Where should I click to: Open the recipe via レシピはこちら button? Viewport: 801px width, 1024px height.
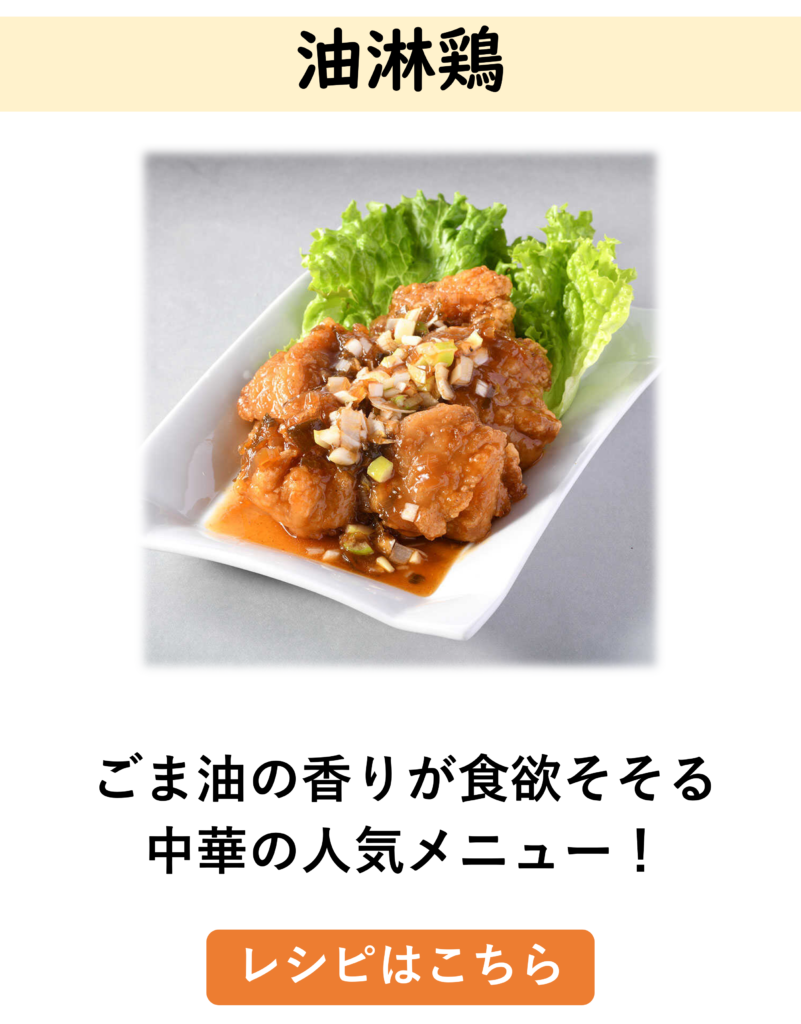(400, 966)
